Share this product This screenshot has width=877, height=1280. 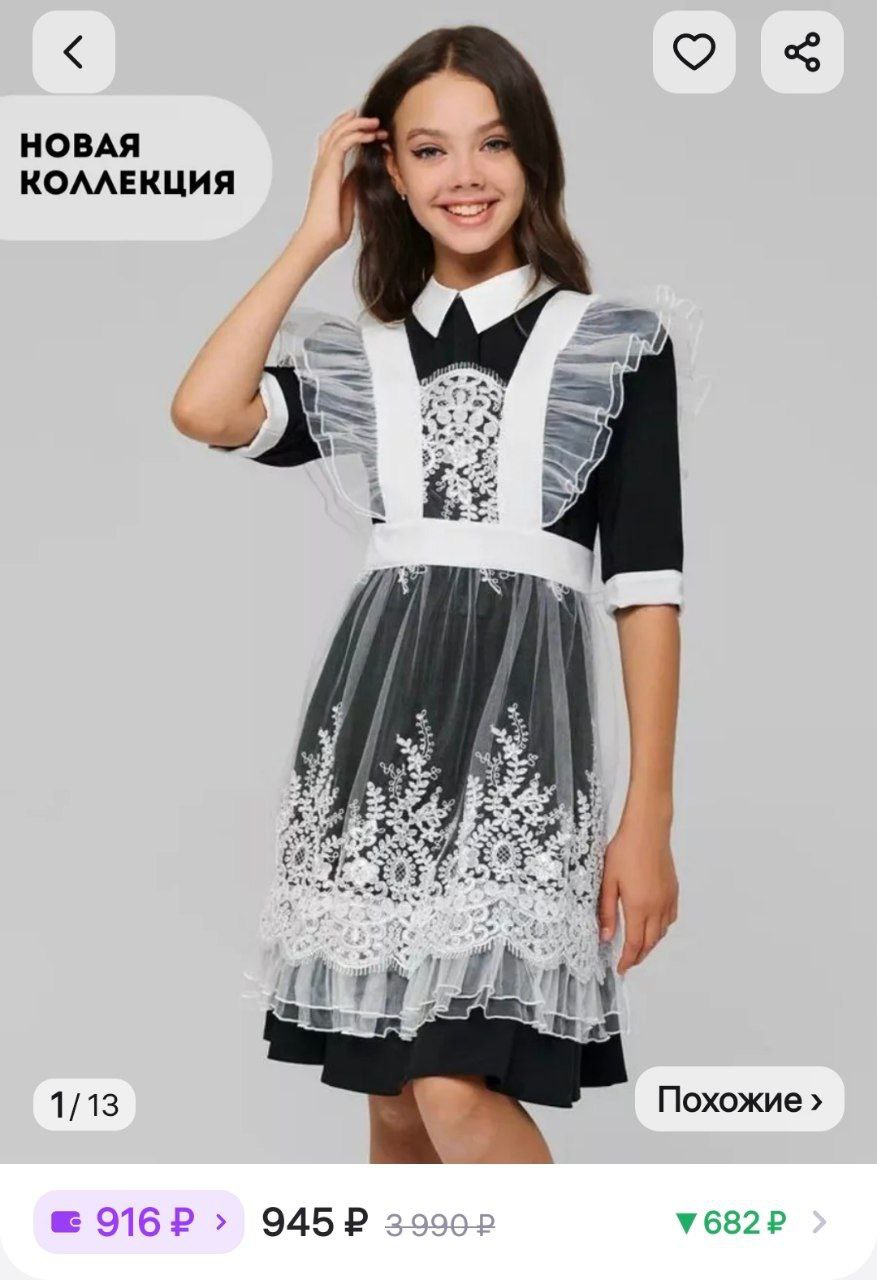click(802, 52)
